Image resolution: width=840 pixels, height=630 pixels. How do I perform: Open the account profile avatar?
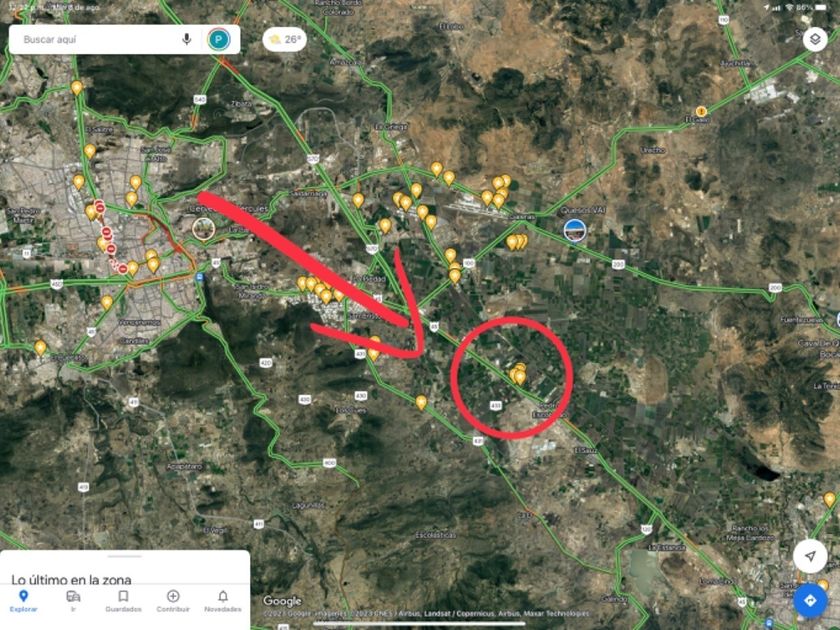point(218,40)
